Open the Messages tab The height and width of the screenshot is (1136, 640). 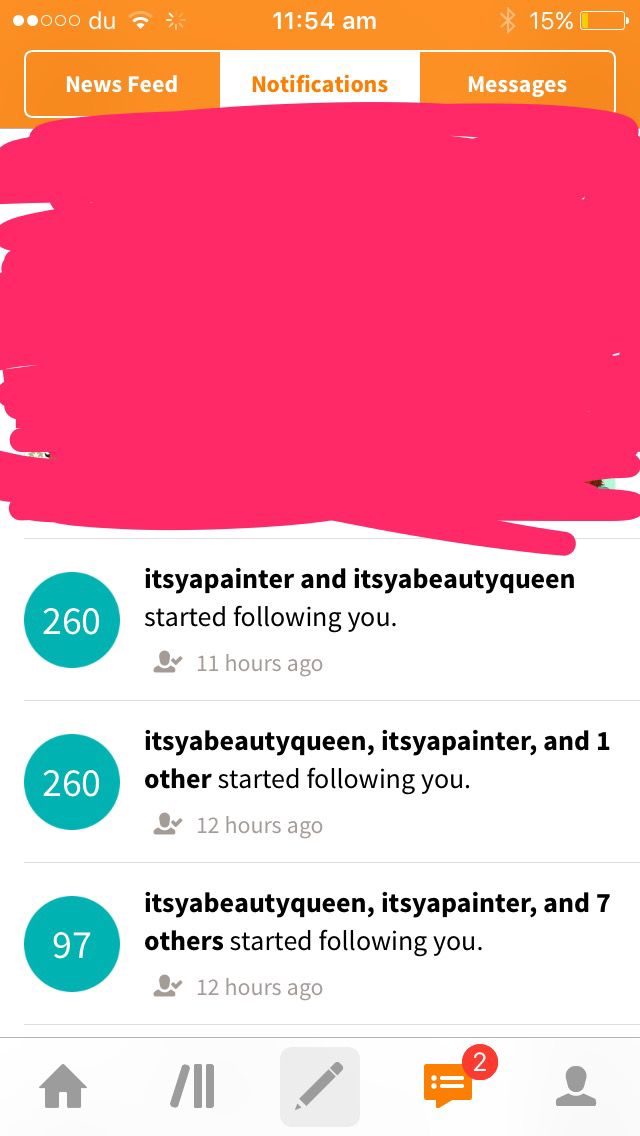coord(517,84)
